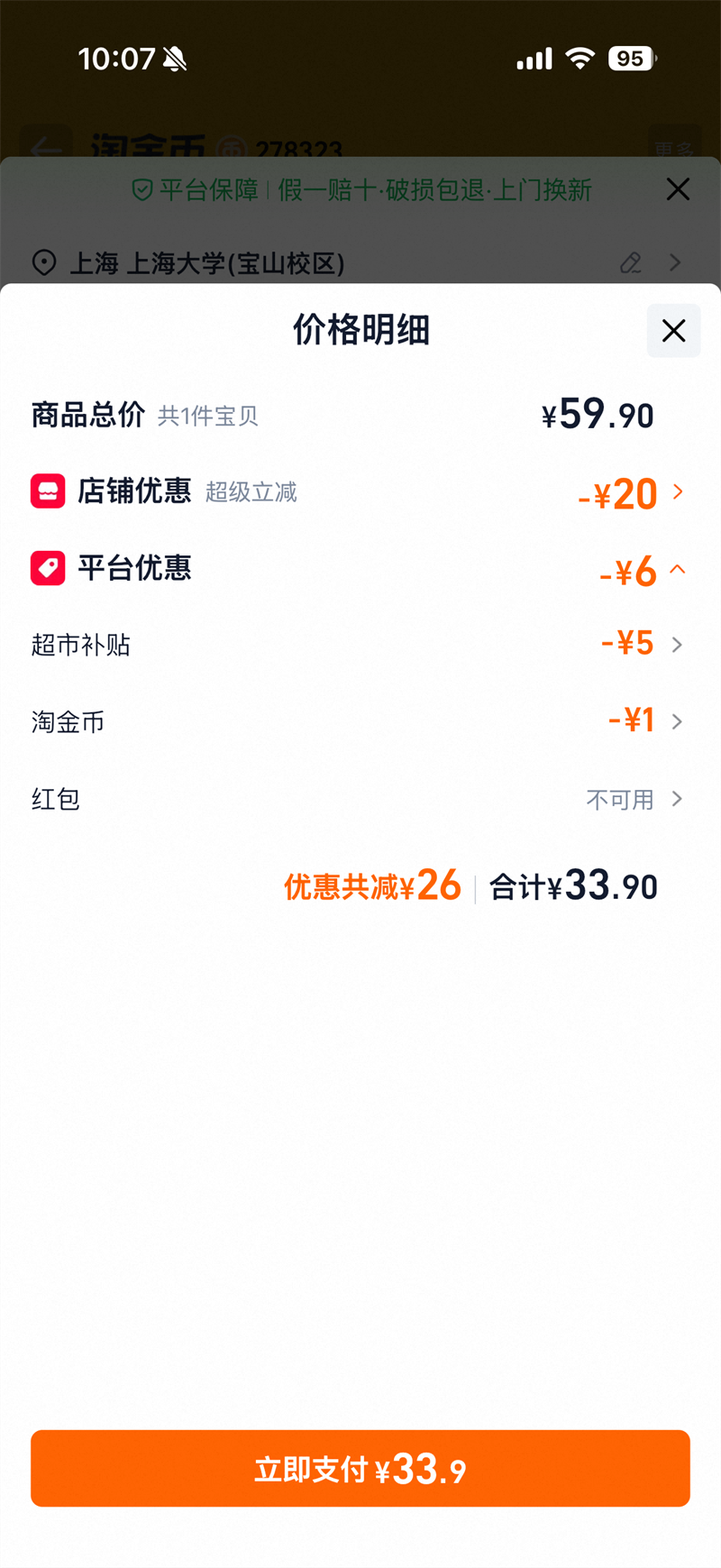Dismiss the order panel with top X
Viewport: 721px width, 1568px height.
pos(678,189)
